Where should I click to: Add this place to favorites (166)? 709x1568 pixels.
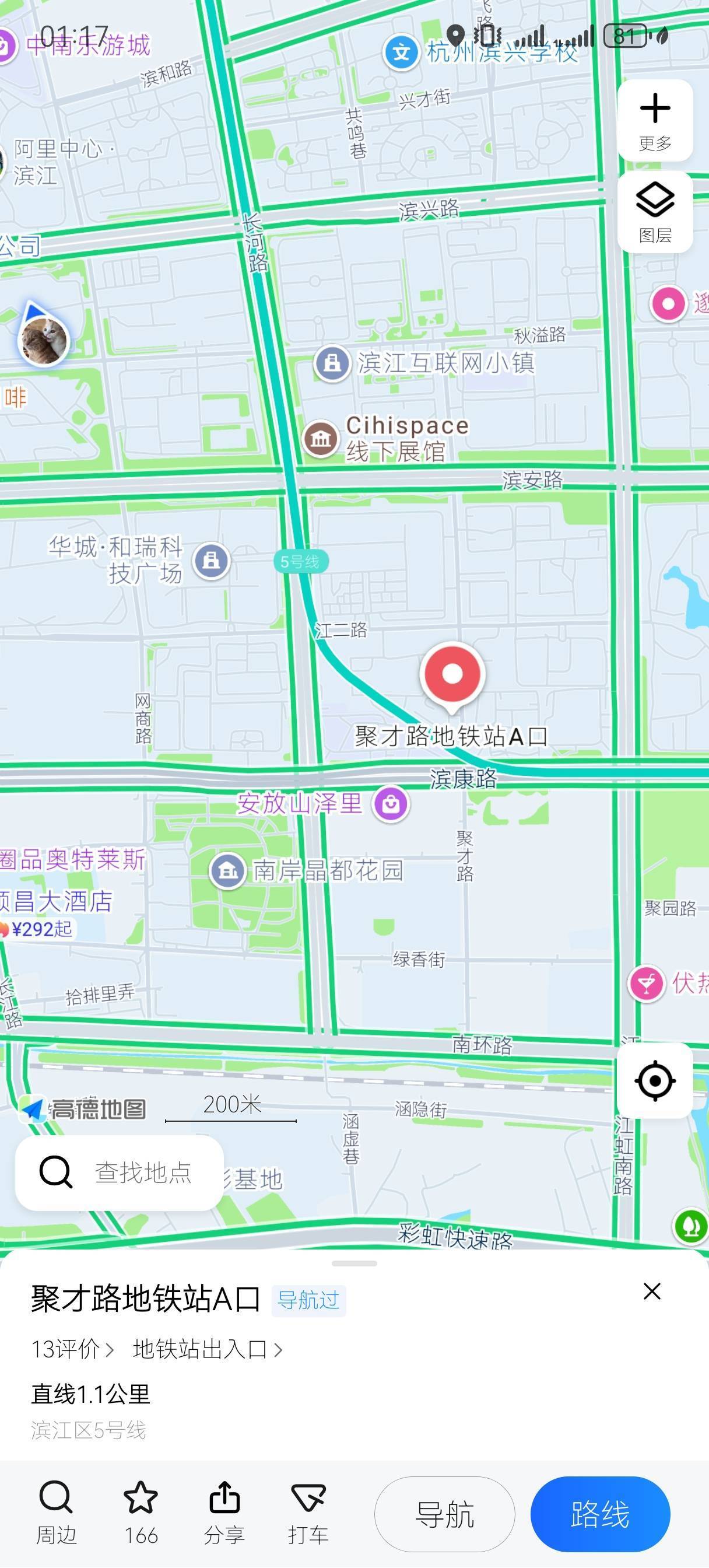coord(141,1513)
